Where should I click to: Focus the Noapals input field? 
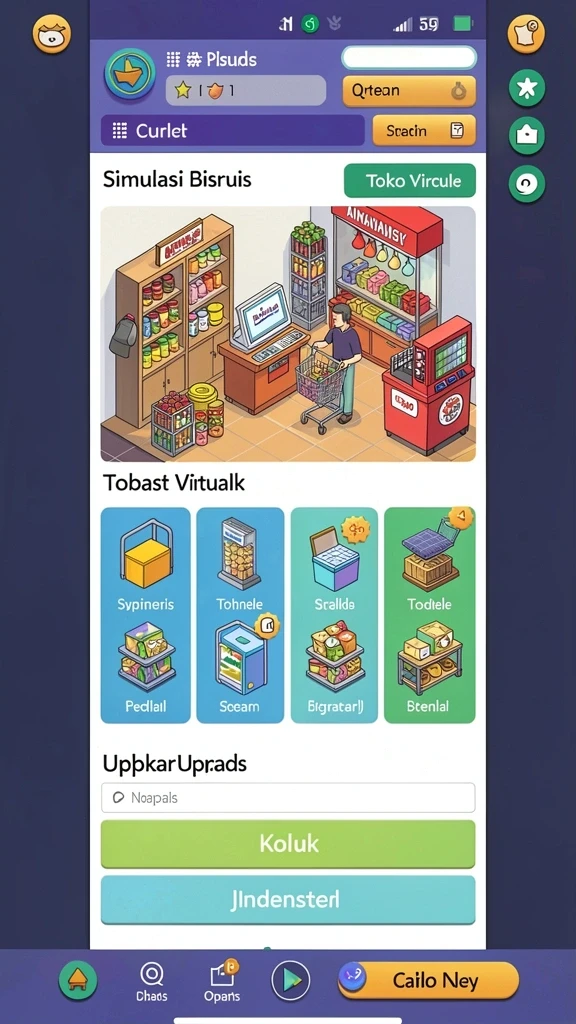point(288,797)
